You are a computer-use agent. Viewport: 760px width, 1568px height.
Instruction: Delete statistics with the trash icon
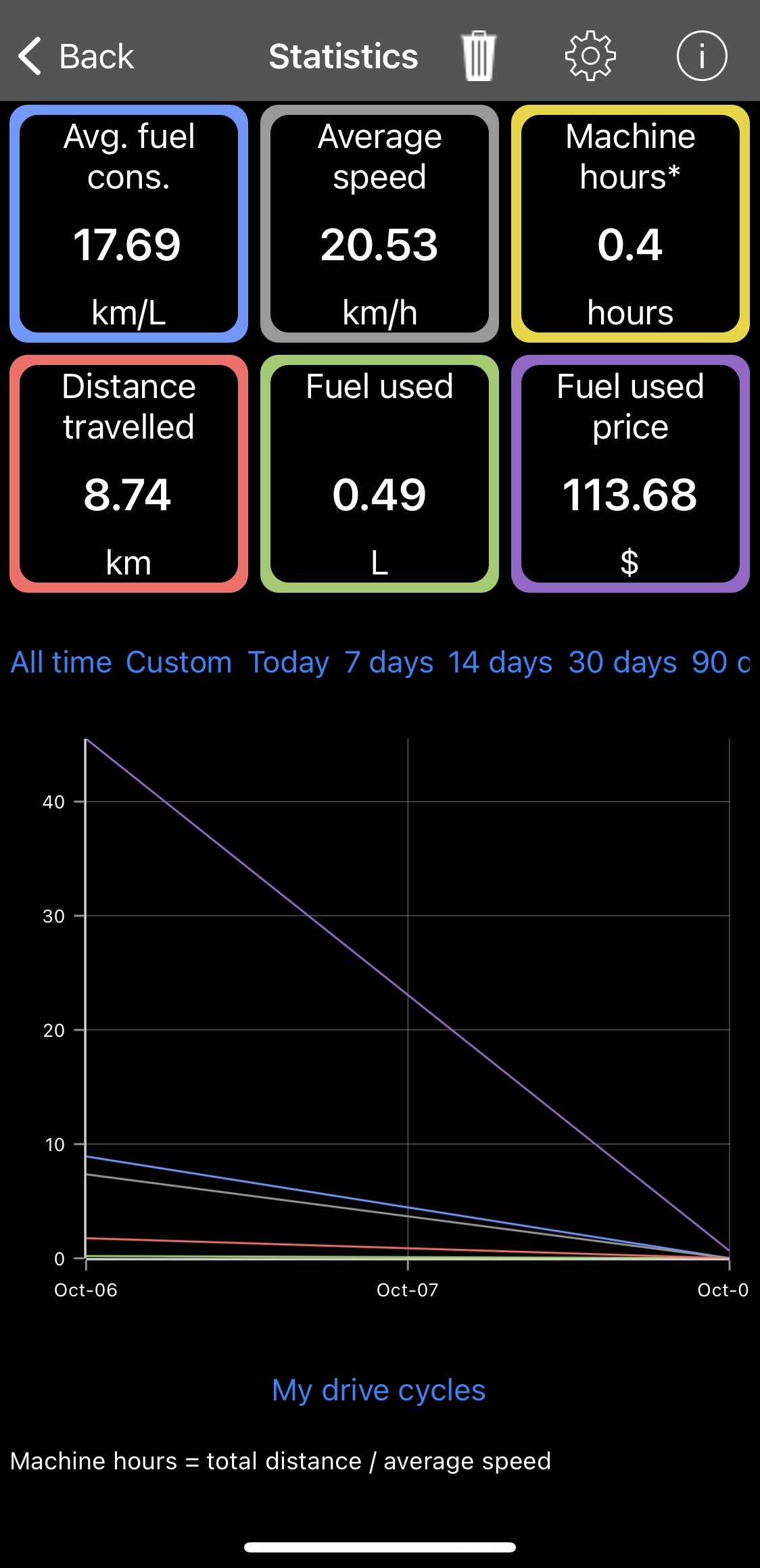479,56
